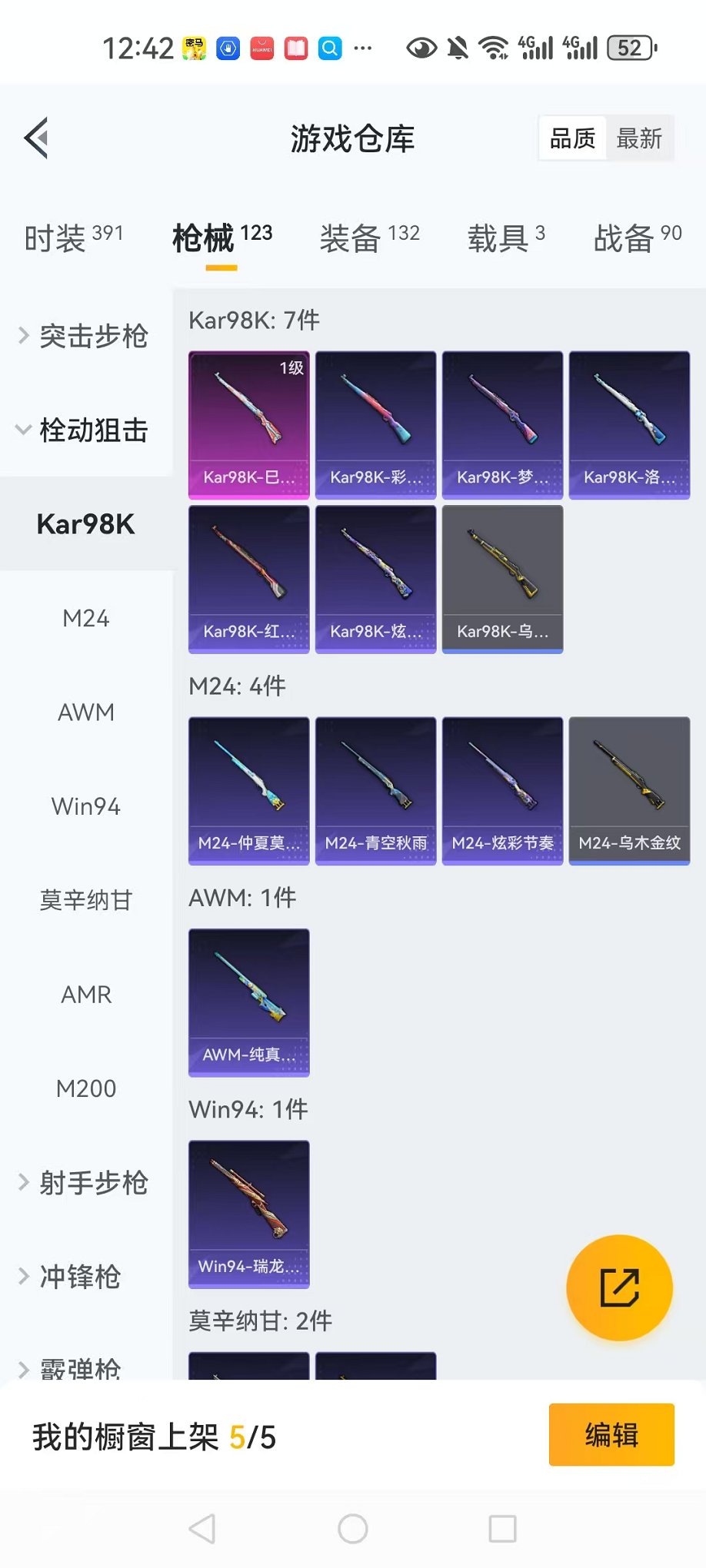Collapse the 栓动狙击 category
706x1568 pixels.
click(85, 430)
